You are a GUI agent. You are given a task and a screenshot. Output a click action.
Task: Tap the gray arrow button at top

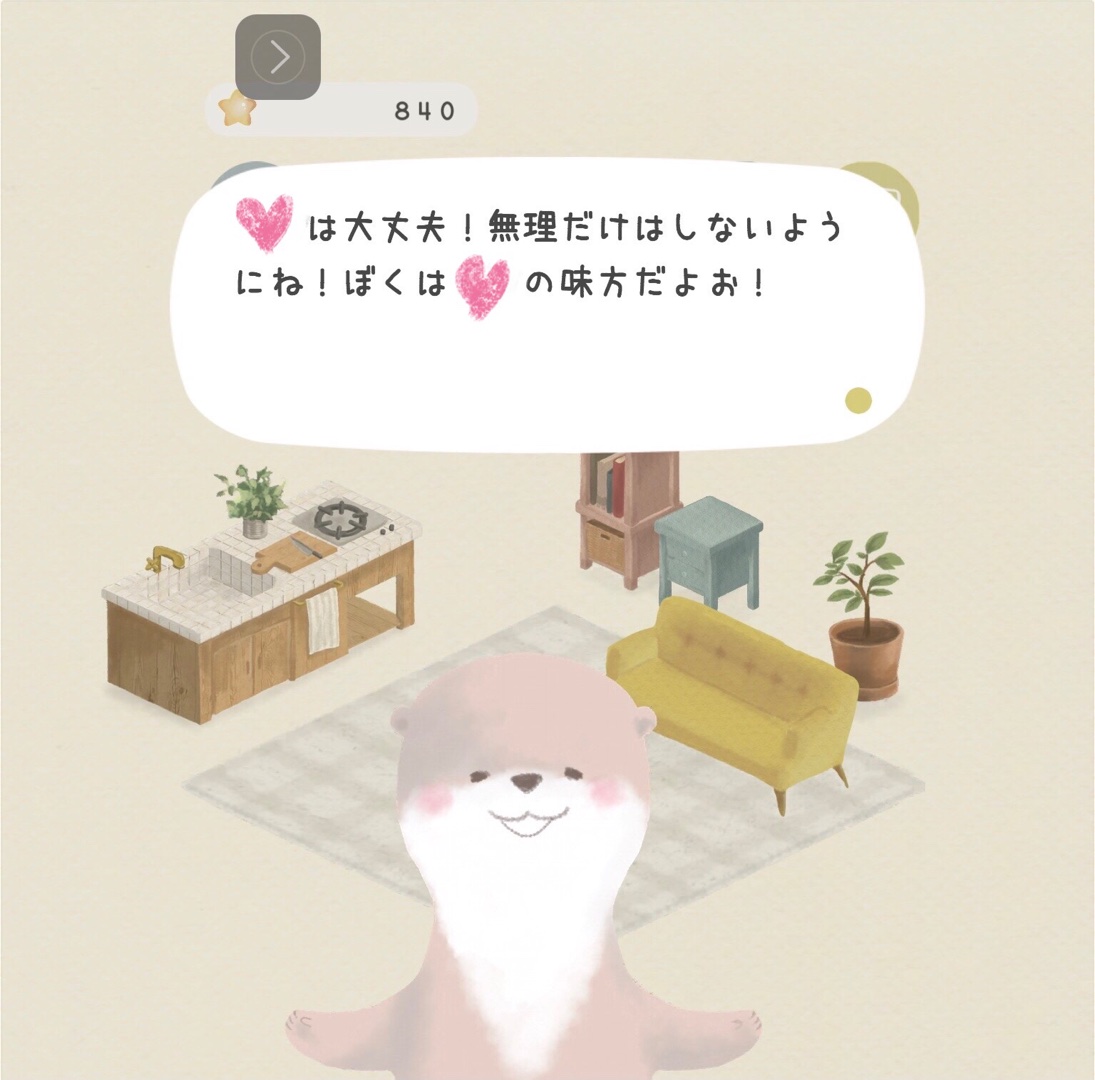(x=278, y=57)
